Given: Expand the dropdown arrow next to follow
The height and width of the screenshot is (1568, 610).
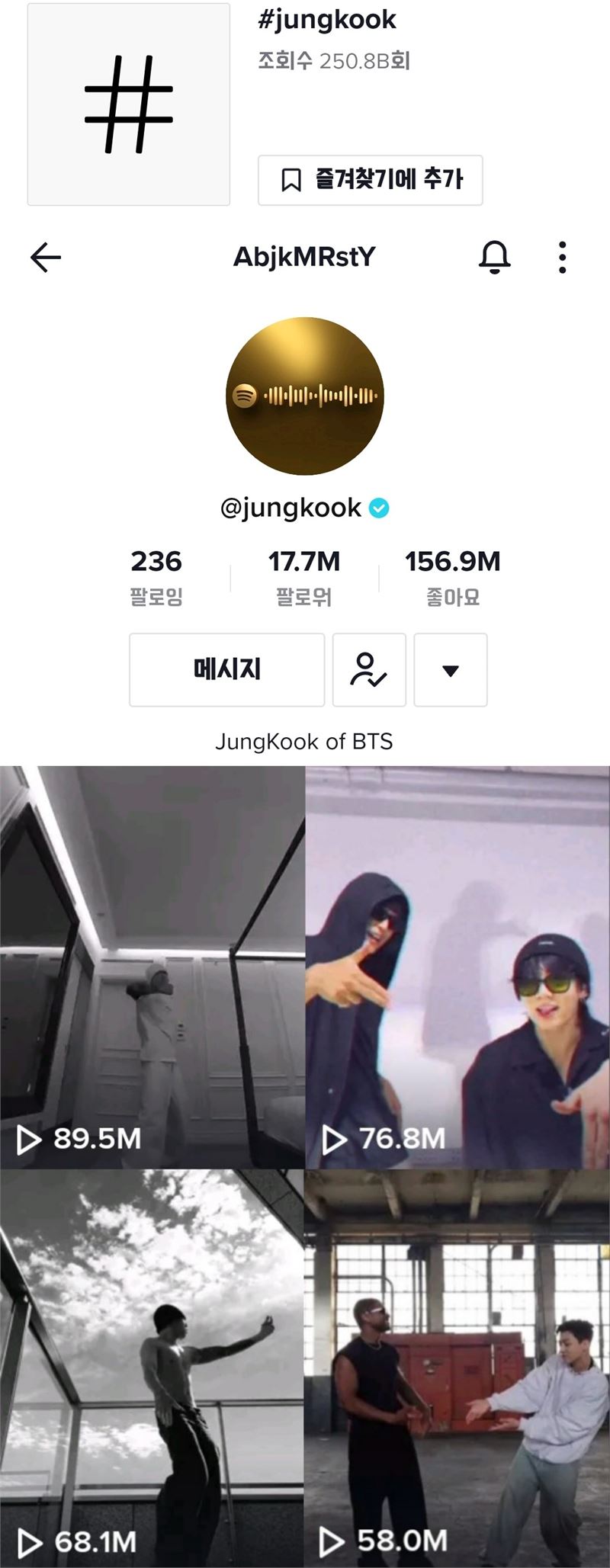Looking at the screenshot, I should click(x=450, y=669).
